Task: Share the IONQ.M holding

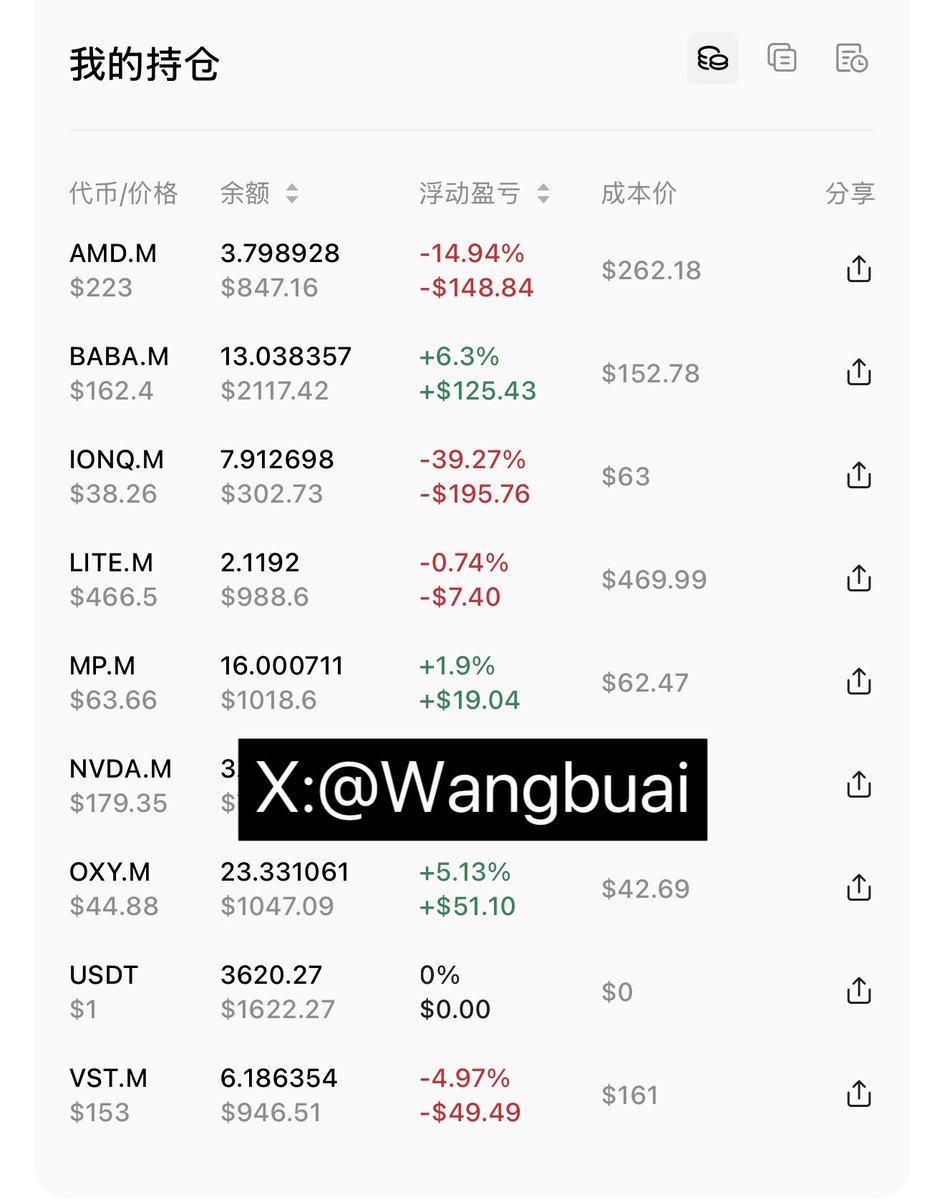Action: click(859, 476)
